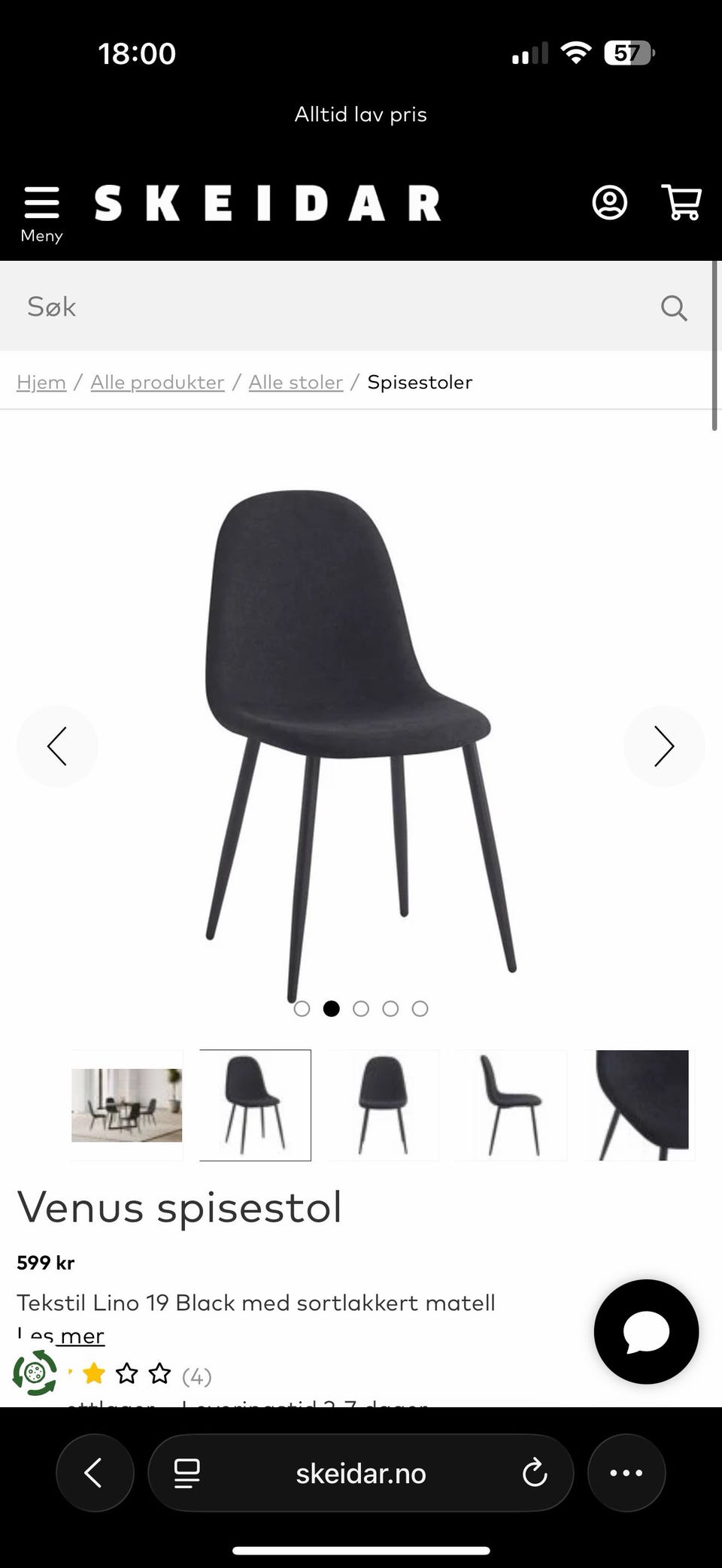Image resolution: width=722 pixels, height=1568 pixels.
Task: Show the next product image
Action: (663, 746)
